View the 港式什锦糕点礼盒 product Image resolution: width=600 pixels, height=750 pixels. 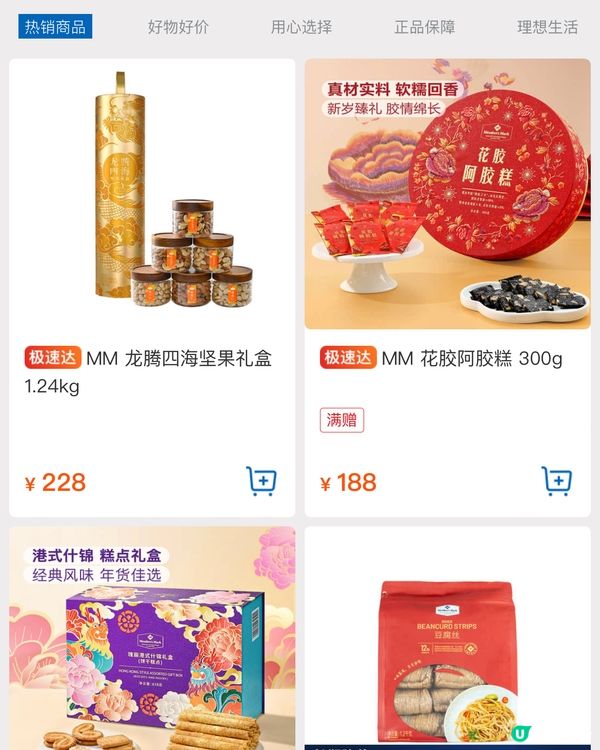coord(152,640)
